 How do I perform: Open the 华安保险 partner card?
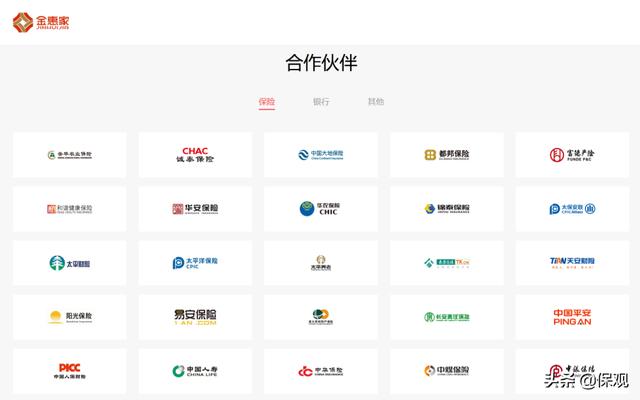(x=195, y=209)
